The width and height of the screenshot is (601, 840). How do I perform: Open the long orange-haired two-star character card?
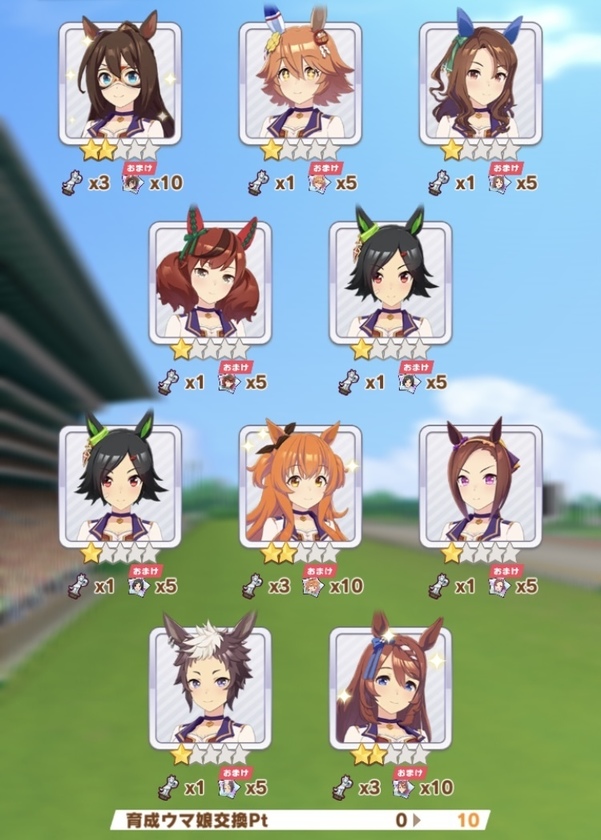click(300, 487)
